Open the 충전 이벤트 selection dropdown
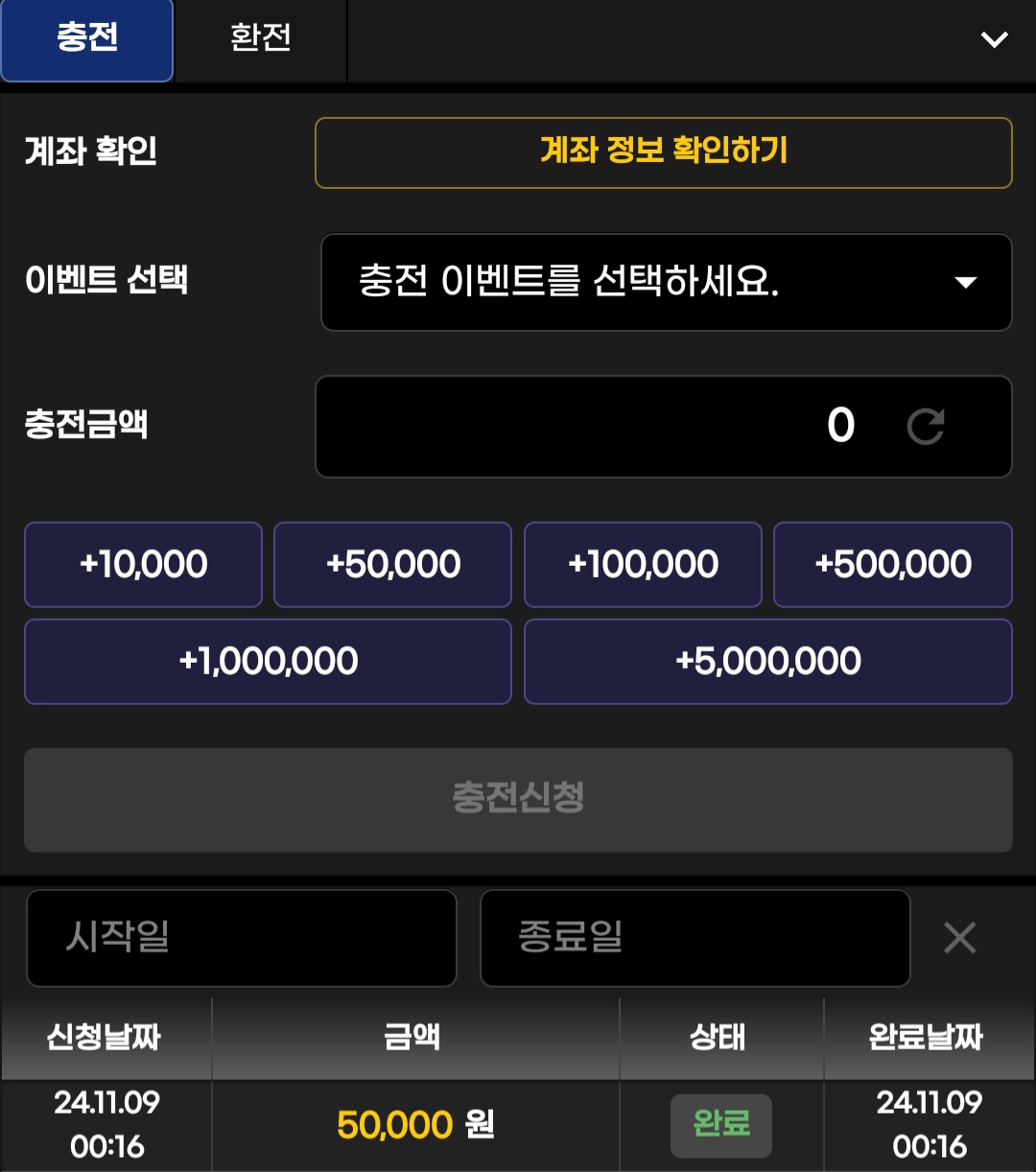This screenshot has width=1036, height=1172. [x=666, y=283]
